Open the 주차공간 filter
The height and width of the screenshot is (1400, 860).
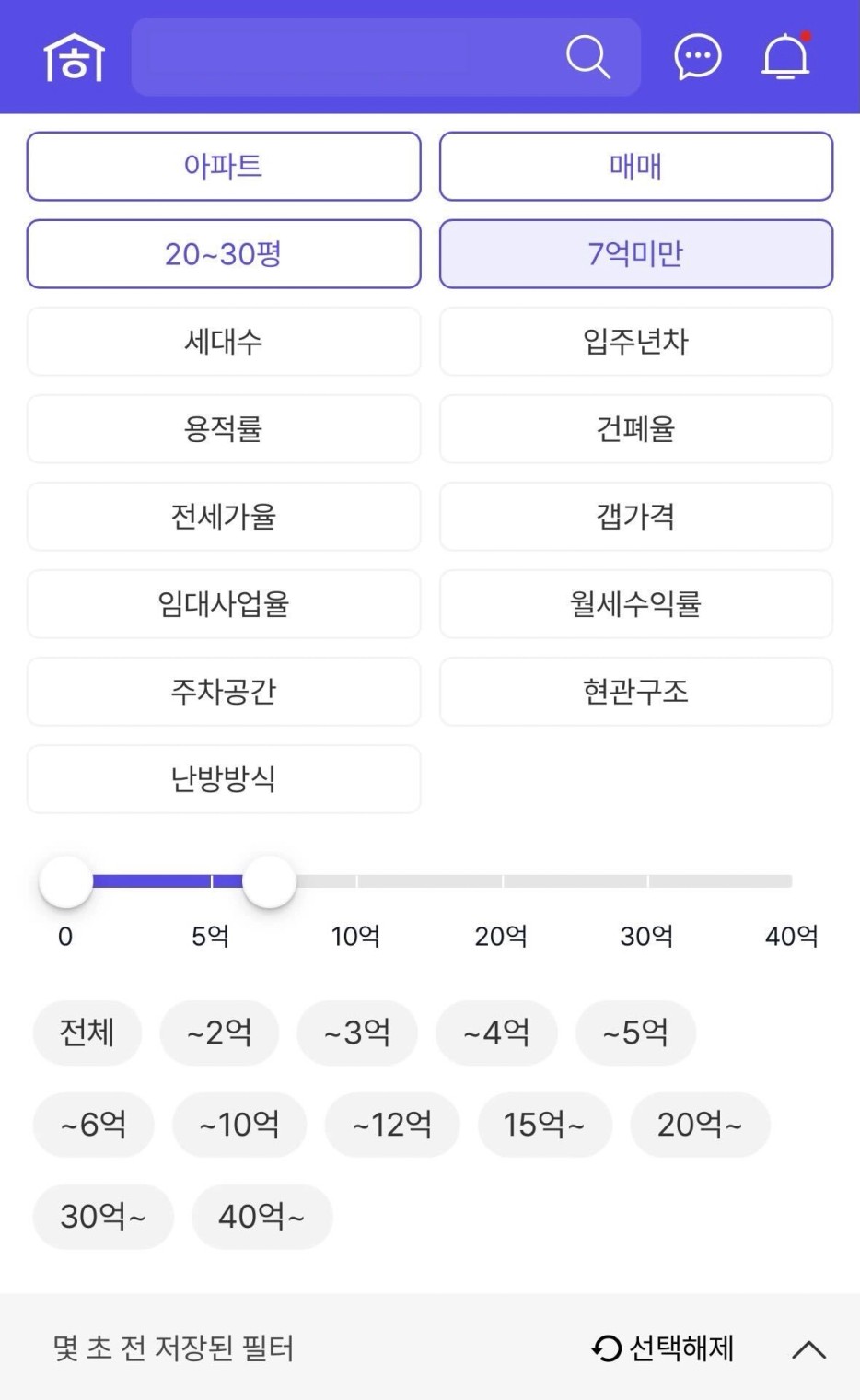pyautogui.click(x=224, y=692)
